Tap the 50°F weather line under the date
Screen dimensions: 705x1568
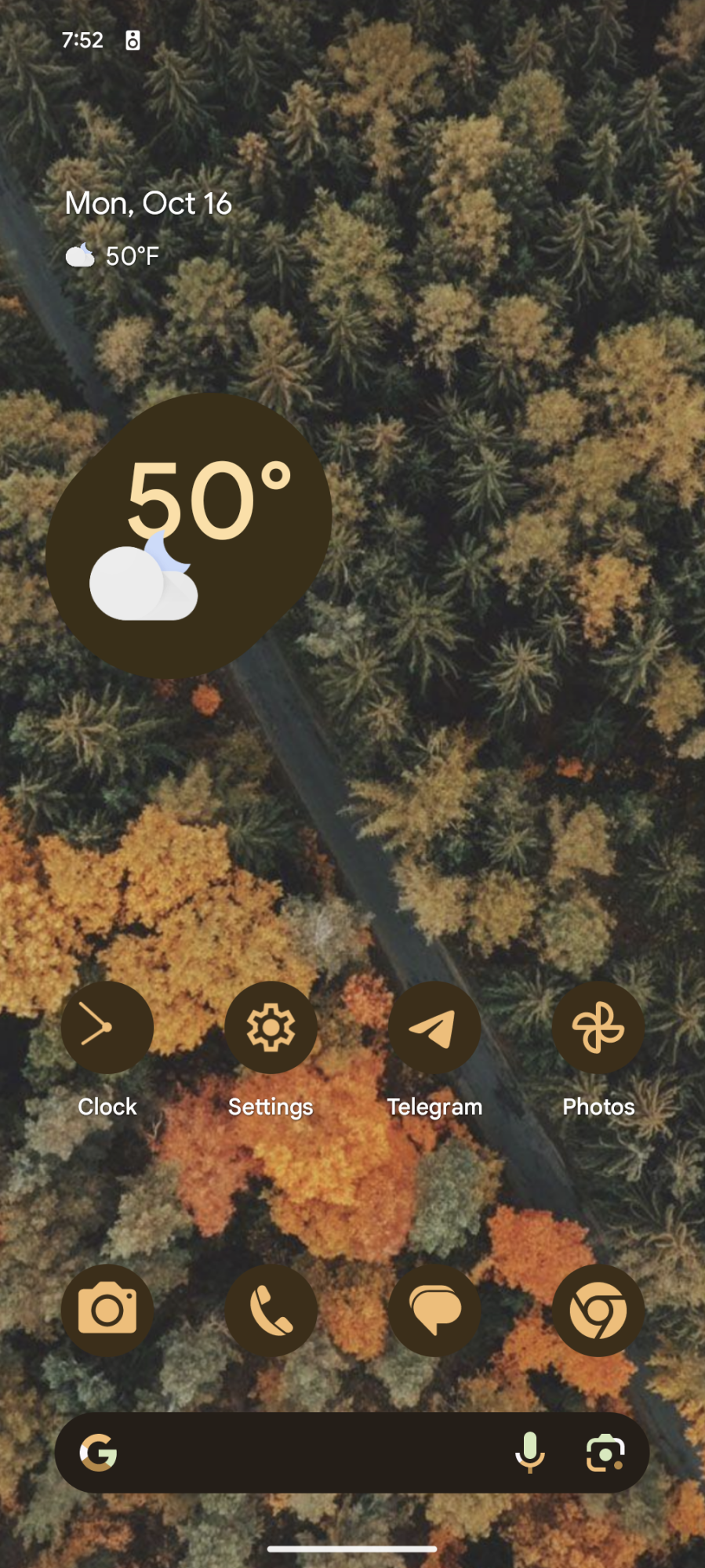point(114,256)
